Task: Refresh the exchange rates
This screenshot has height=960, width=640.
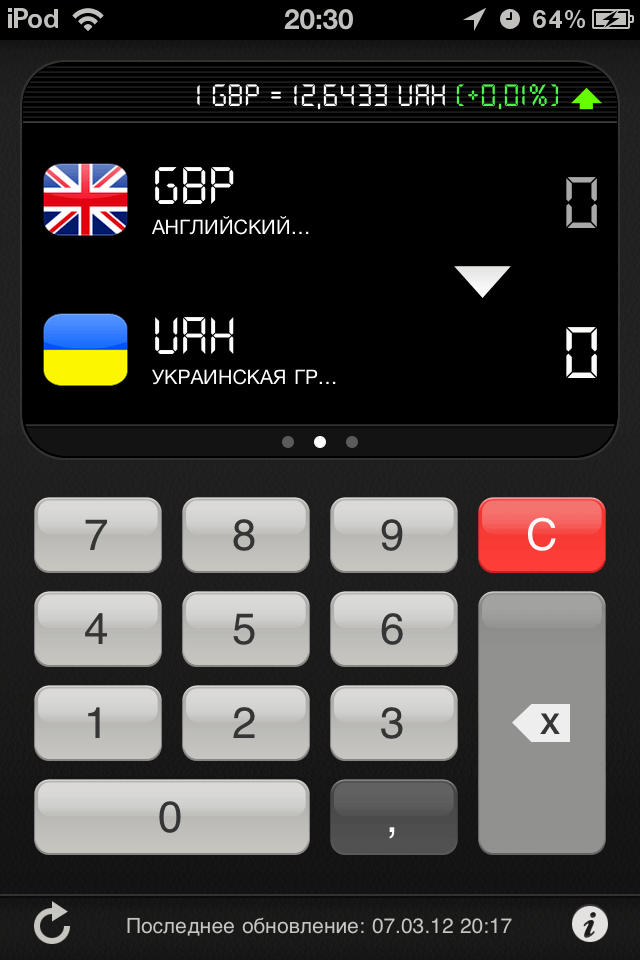Action: pos(51,924)
